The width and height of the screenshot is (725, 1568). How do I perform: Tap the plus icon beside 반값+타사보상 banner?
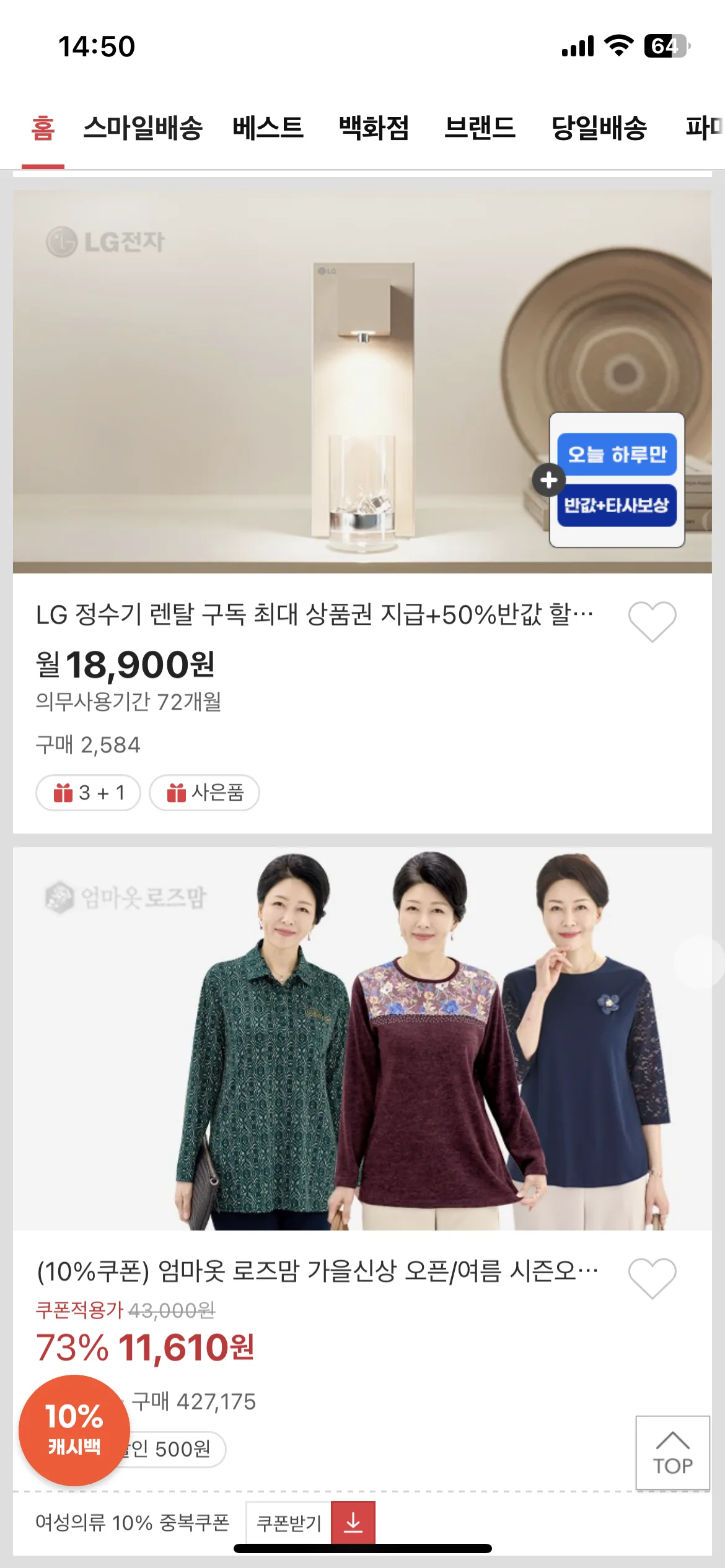tap(548, 480)
